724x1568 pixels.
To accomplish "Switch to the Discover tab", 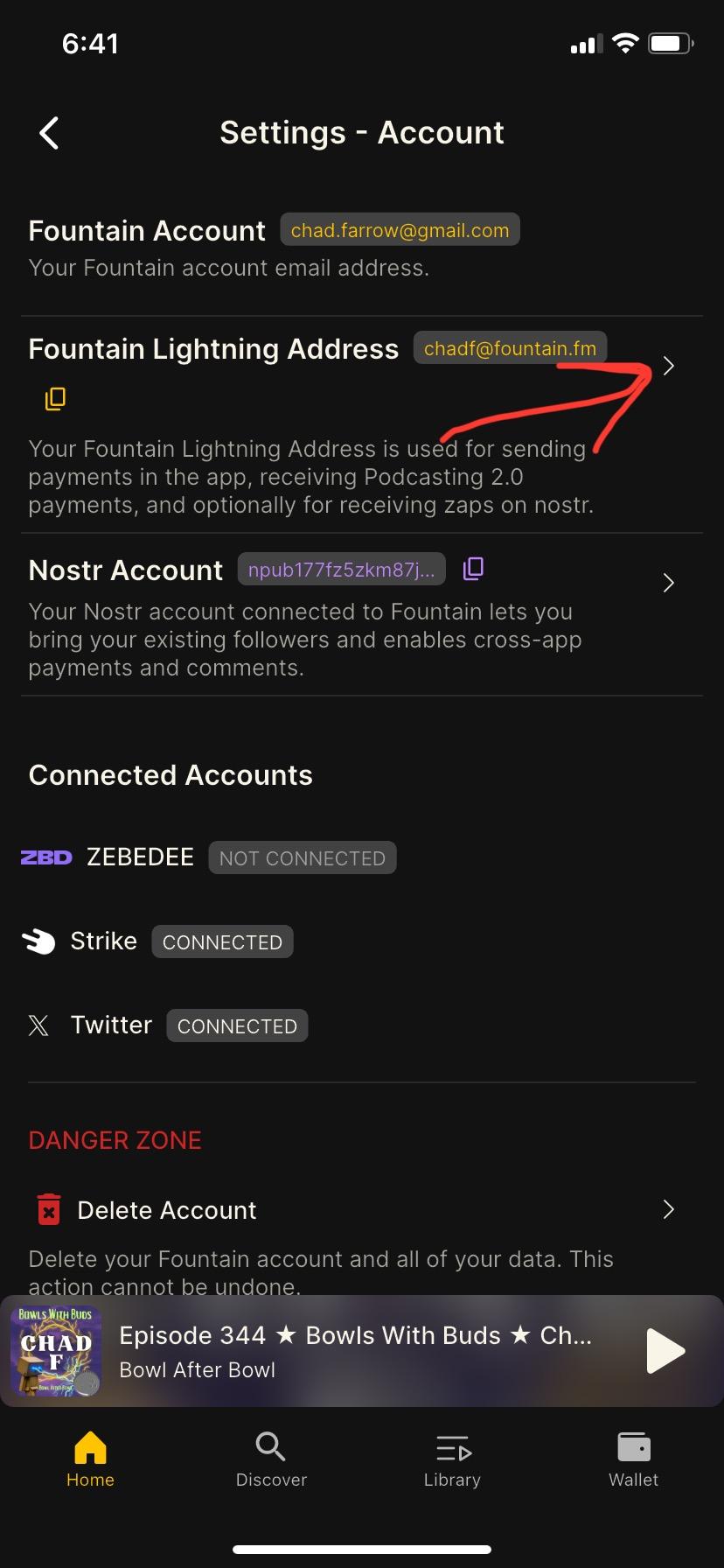I will pyautogui.click(x=271, y=1459).
